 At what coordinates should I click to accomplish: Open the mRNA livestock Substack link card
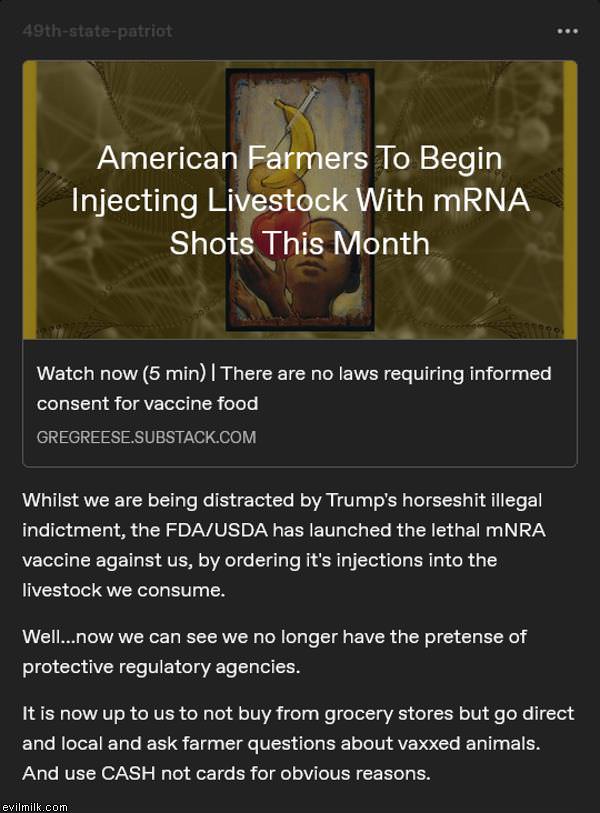point(299,263)
